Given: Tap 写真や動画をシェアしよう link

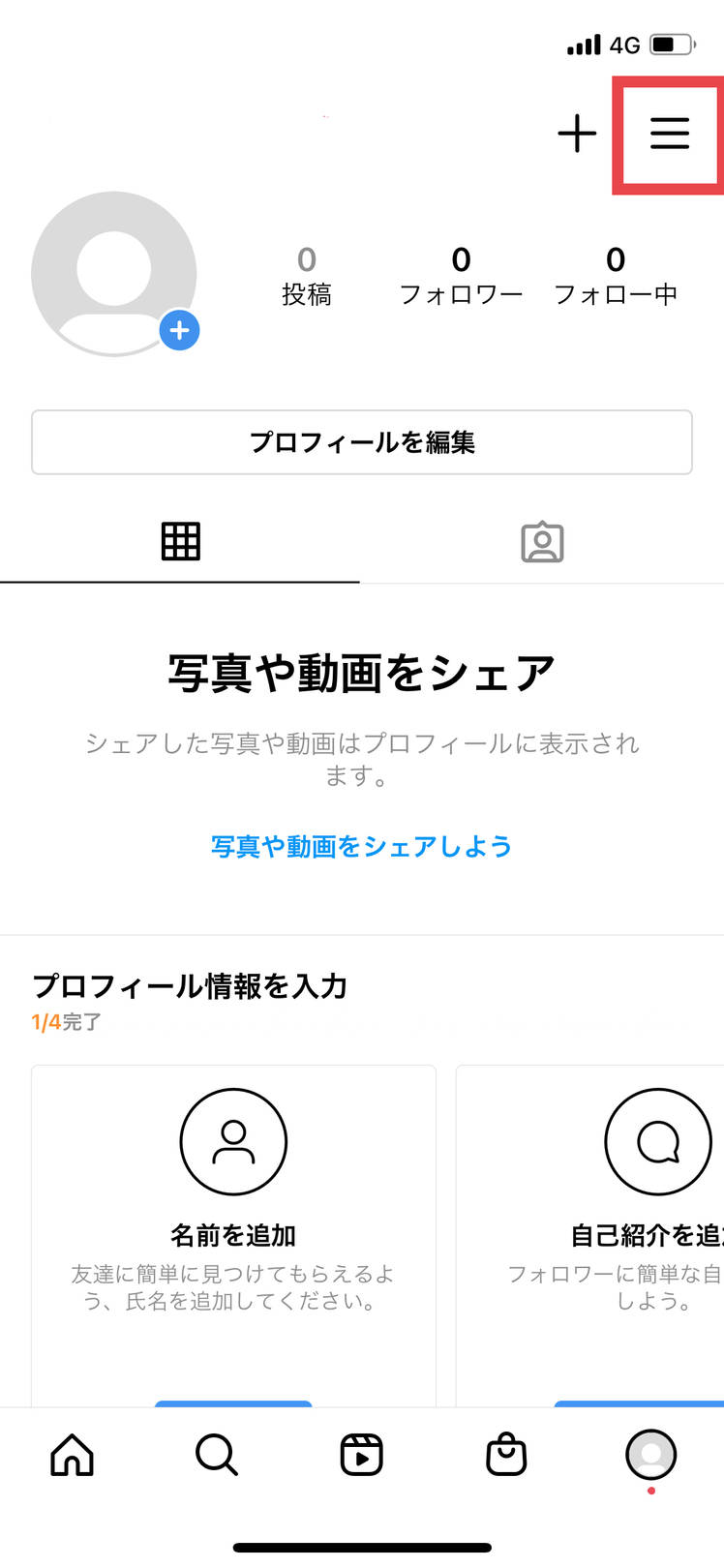Looking at the screenshot, I should coord(362,847).
